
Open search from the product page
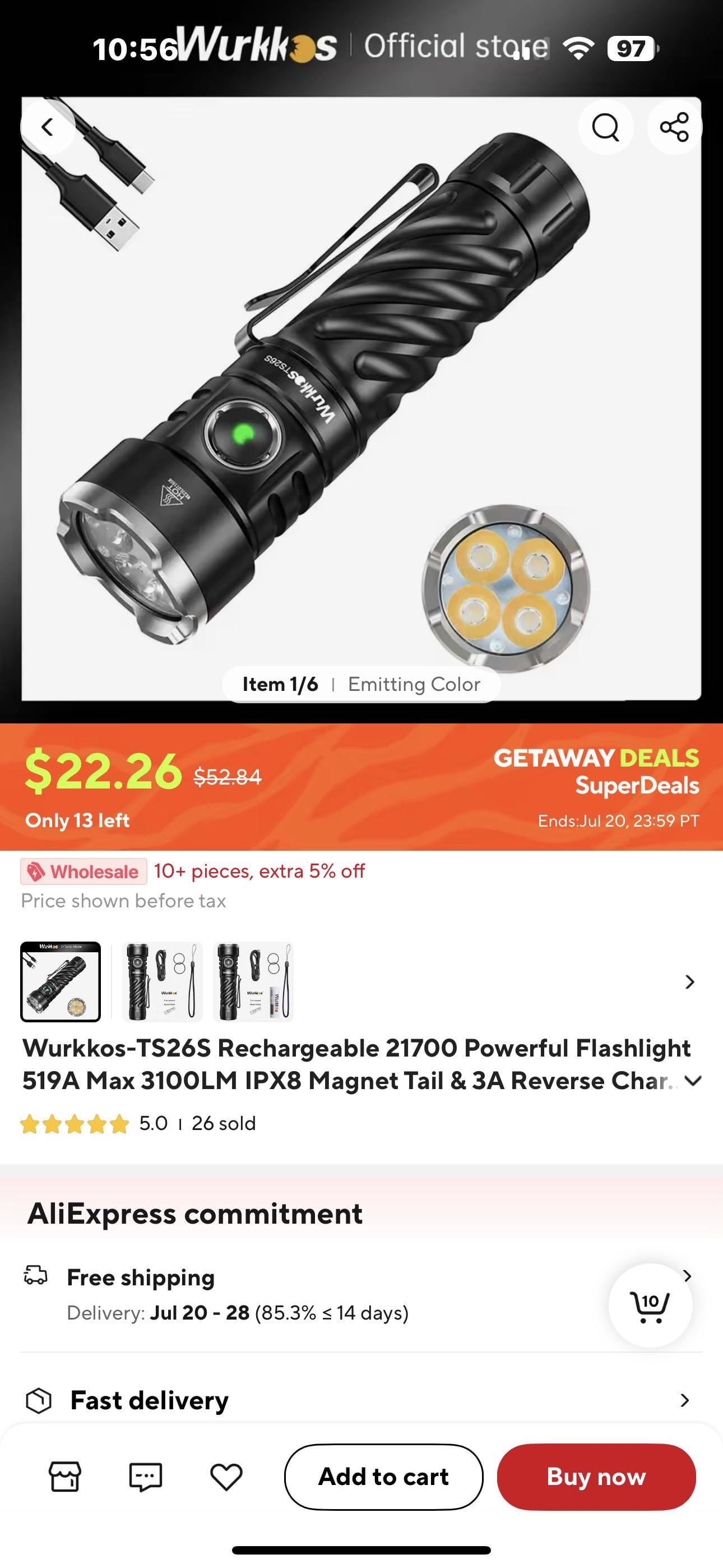[x=605, y=127]
